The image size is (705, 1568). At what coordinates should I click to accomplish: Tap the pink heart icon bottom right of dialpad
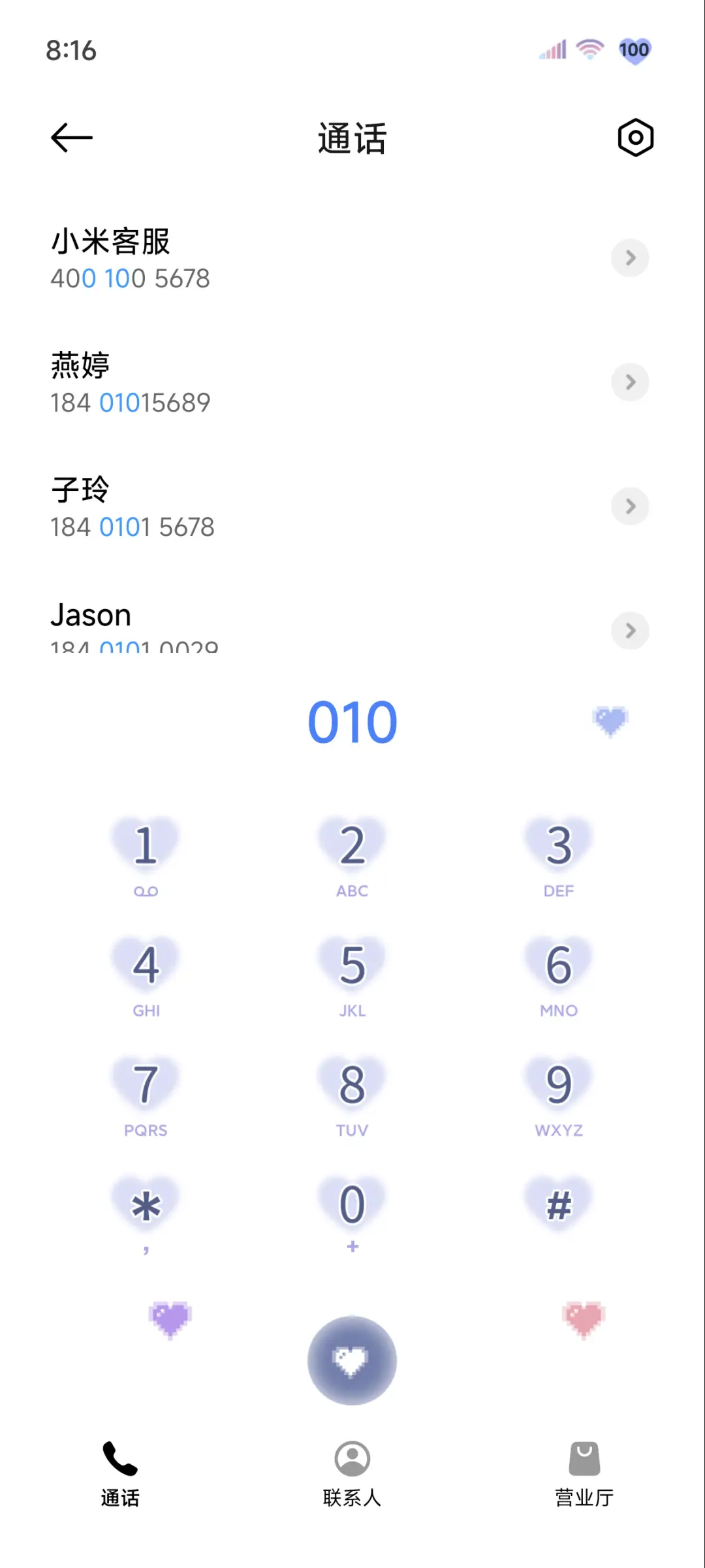(583, 1320)
